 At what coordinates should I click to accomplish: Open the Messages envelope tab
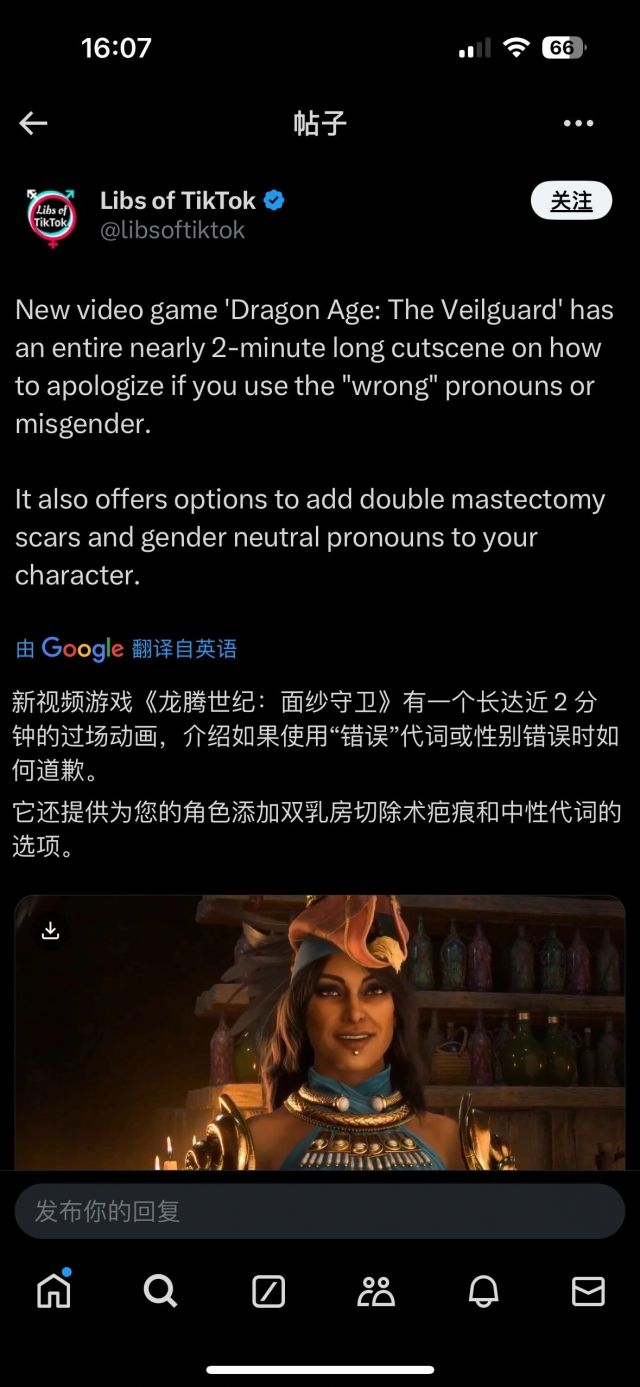(x=588, y=1291)
